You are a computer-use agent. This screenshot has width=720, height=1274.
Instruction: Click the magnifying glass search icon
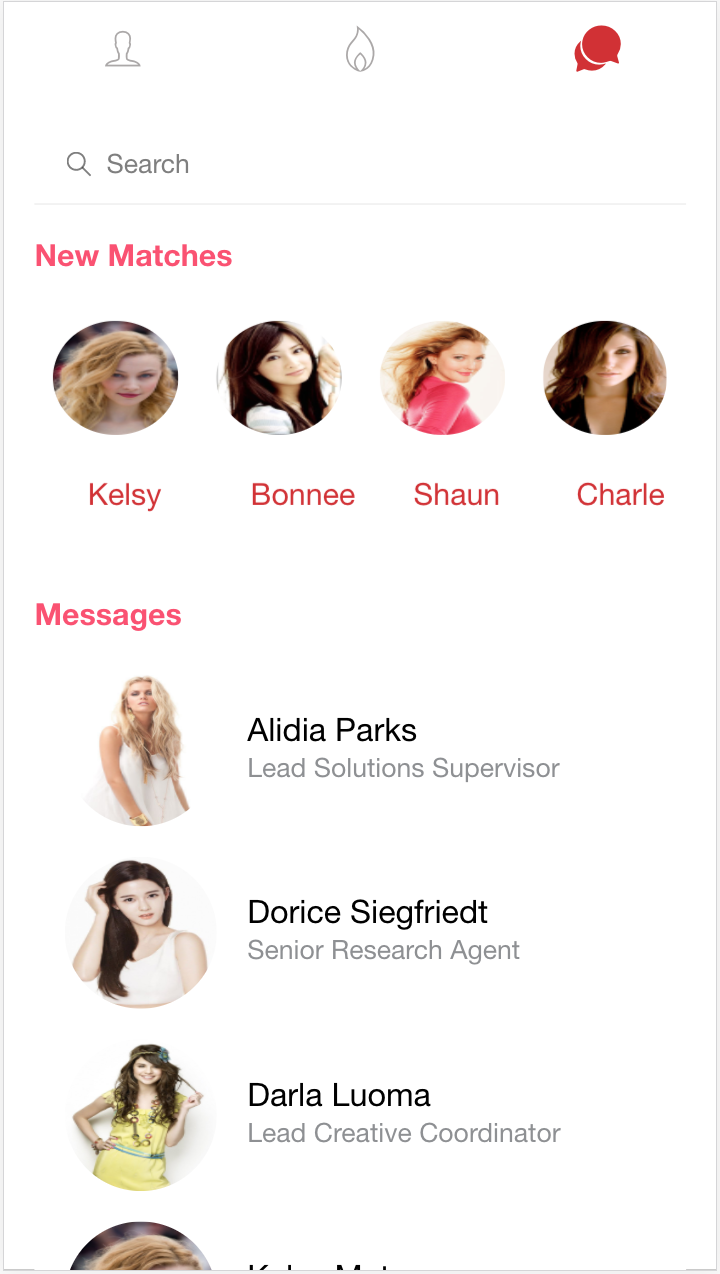[78, 163]
